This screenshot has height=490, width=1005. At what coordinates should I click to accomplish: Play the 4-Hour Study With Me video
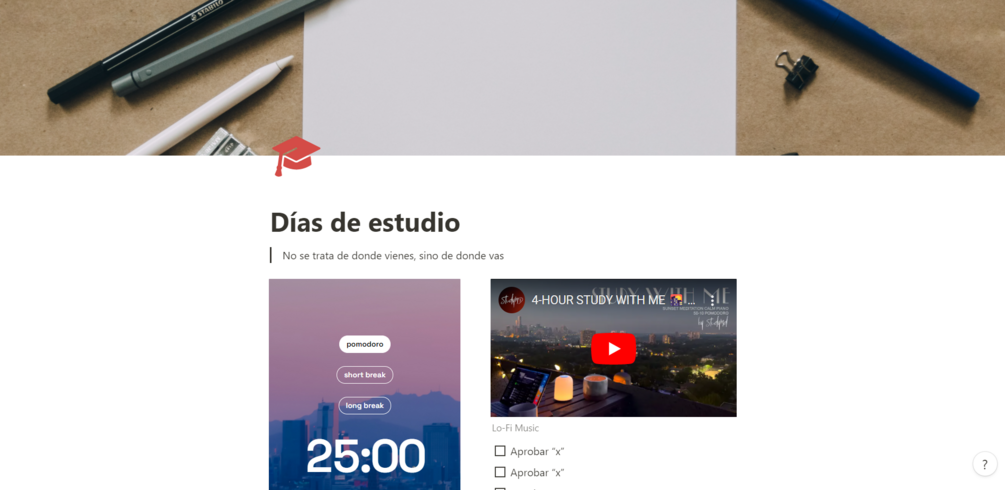pyautogui.click(x=613, y=348)
